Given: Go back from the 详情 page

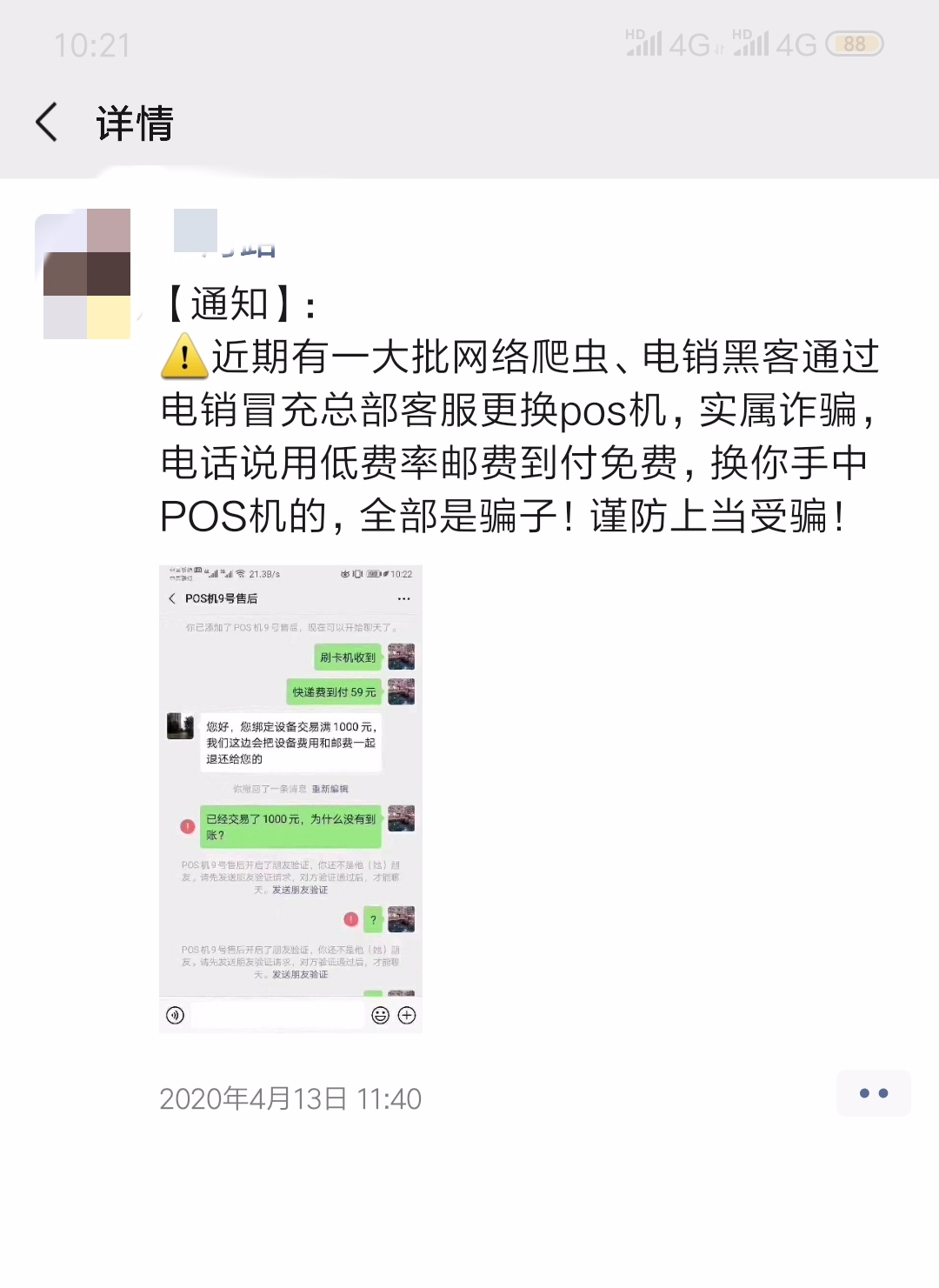Looking at the screenshot, I should pos(47,122).
